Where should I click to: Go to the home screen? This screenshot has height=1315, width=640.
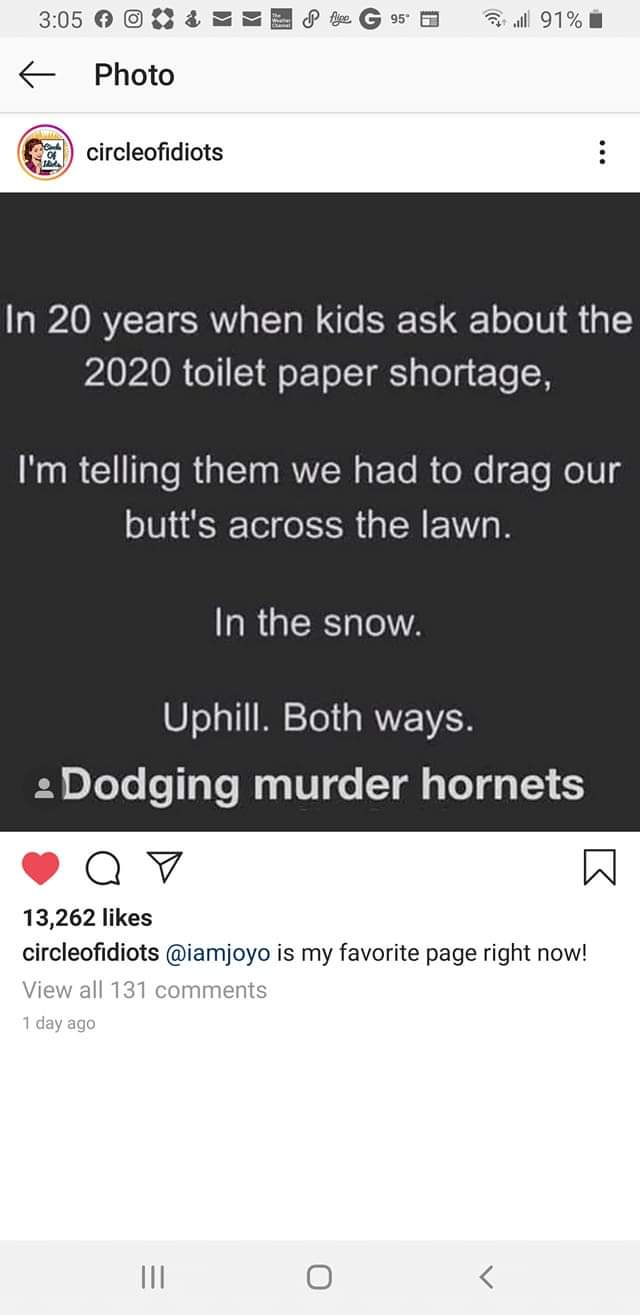coord(319,1276)
